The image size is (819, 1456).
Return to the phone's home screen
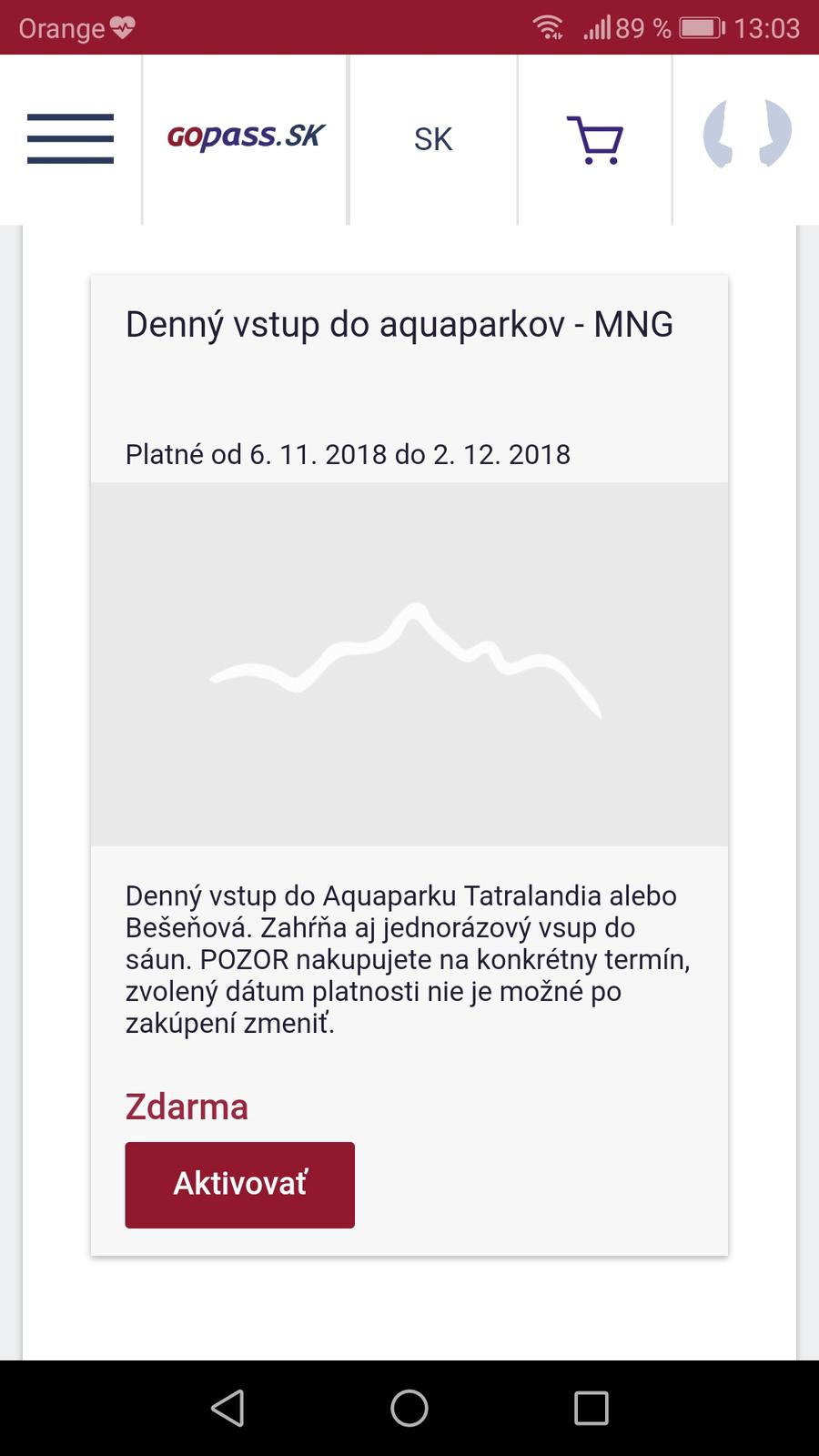(409, 1408)
